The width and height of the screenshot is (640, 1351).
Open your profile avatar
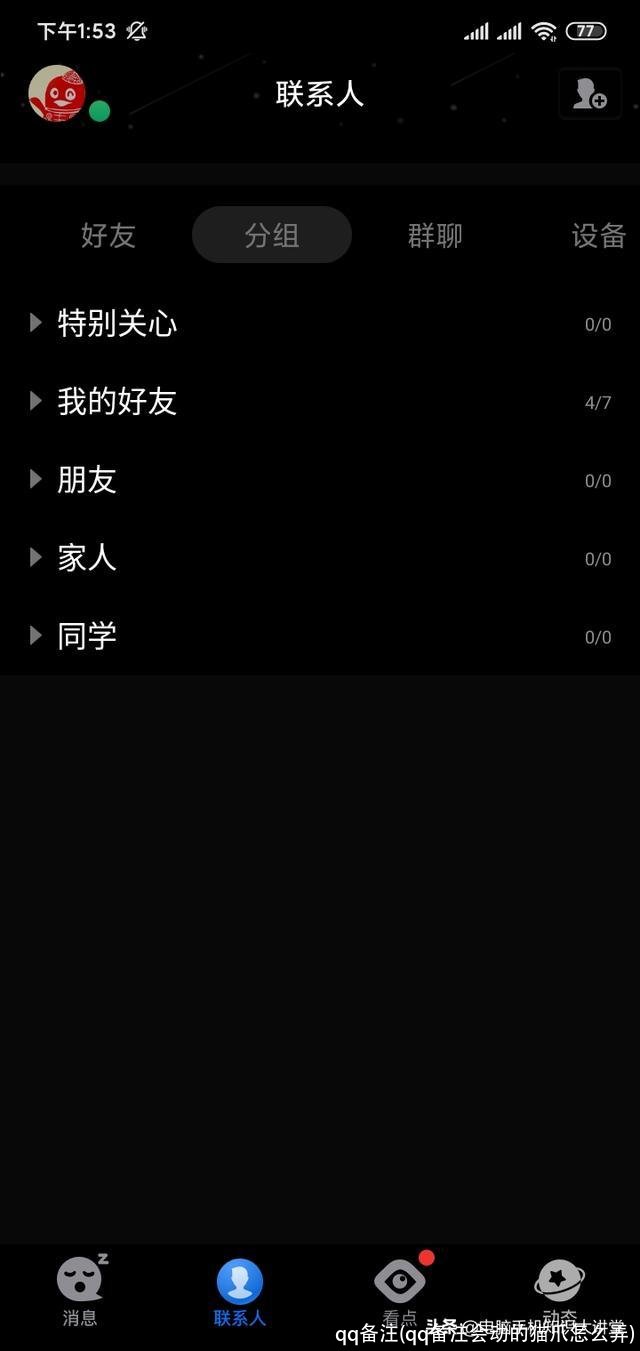57,94
